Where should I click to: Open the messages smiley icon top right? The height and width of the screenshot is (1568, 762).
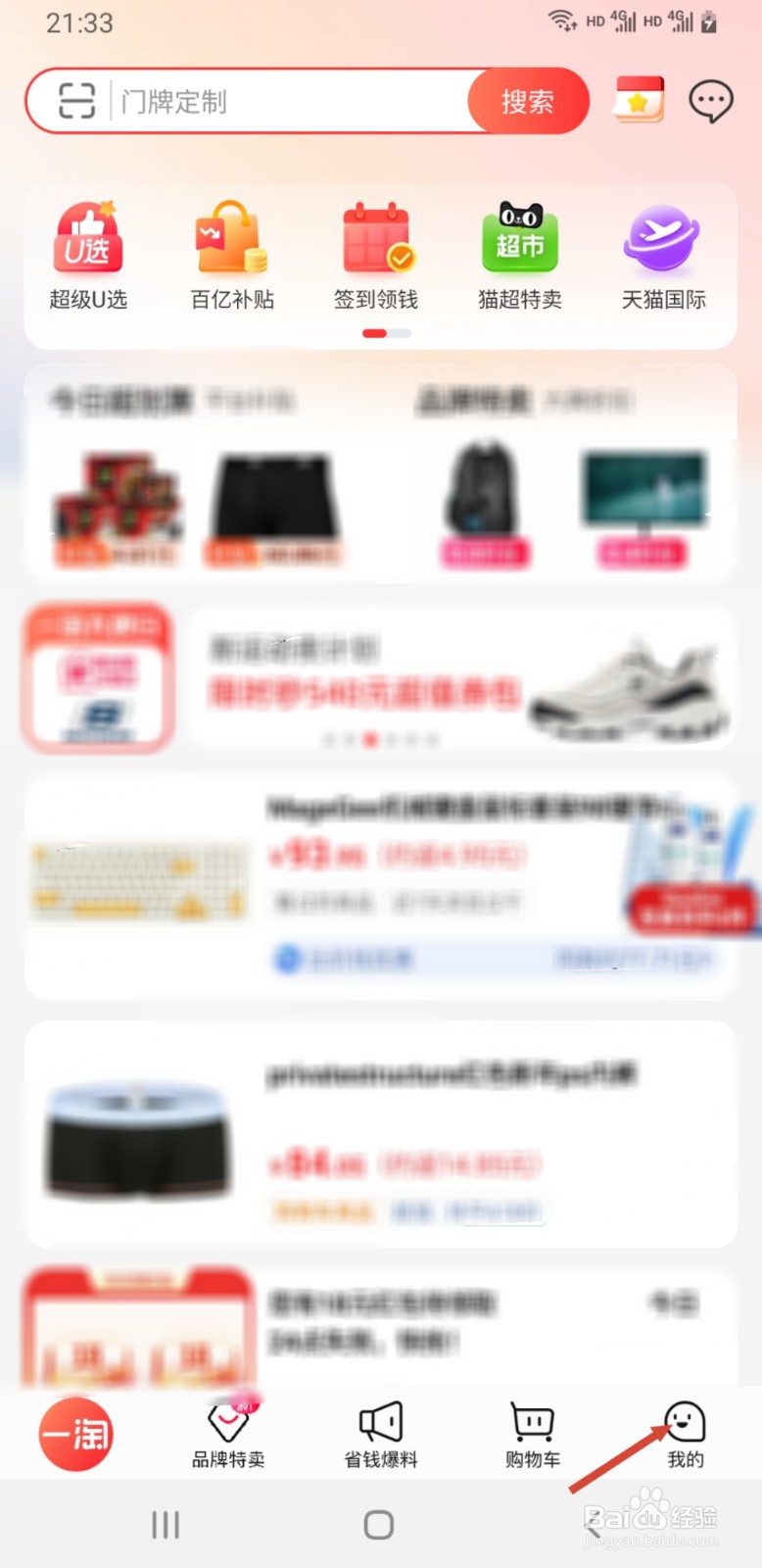(x=711, y=100)
